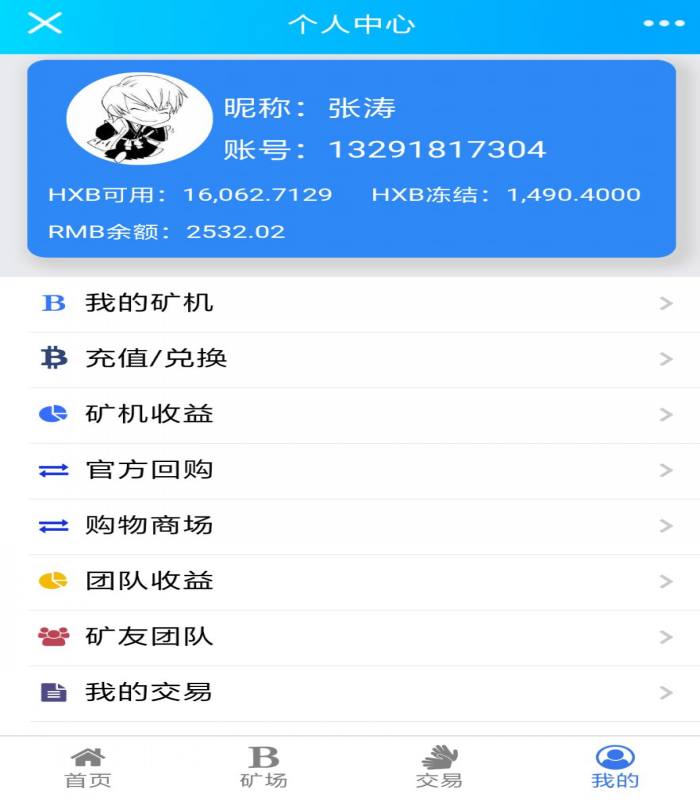Open 我的矿机 row
The height and width of the screenshot is (800, 700).
pos(350,303)
